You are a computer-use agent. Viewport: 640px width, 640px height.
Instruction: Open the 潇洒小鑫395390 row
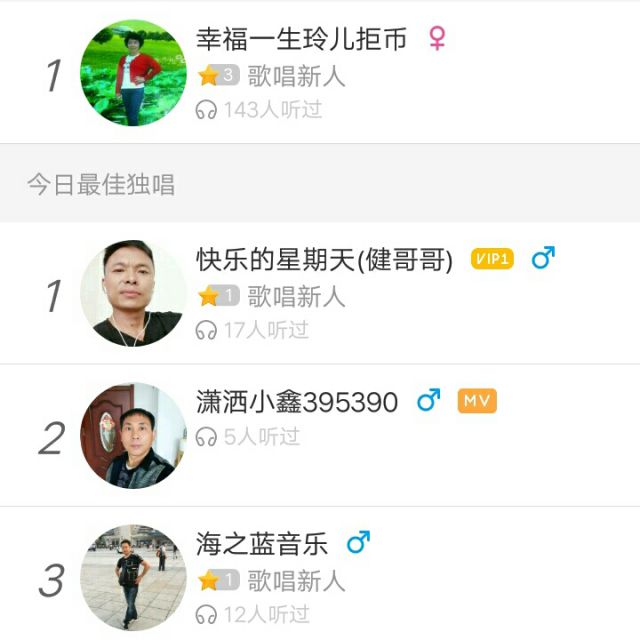pos(320,436)
